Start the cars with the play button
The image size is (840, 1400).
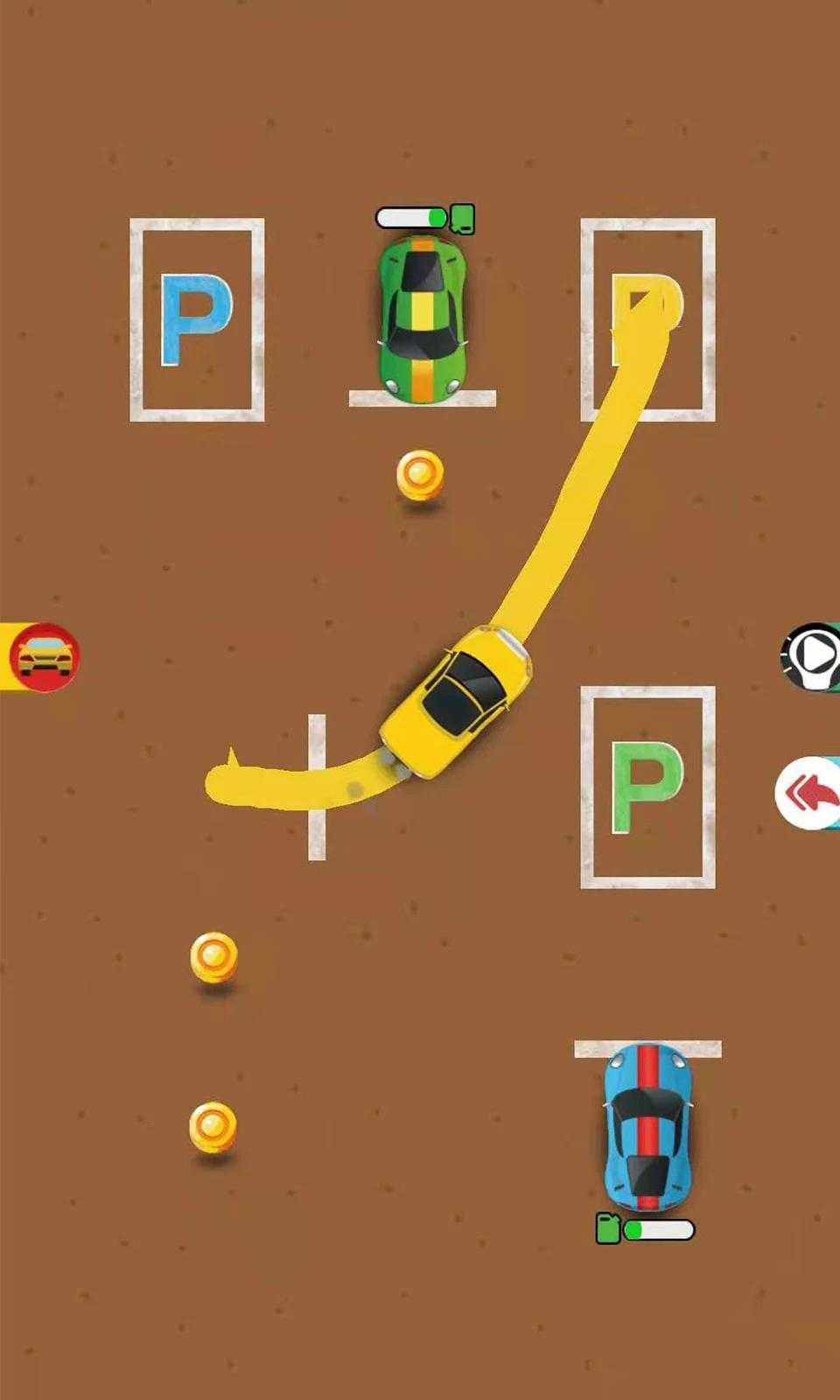(812, 656)
